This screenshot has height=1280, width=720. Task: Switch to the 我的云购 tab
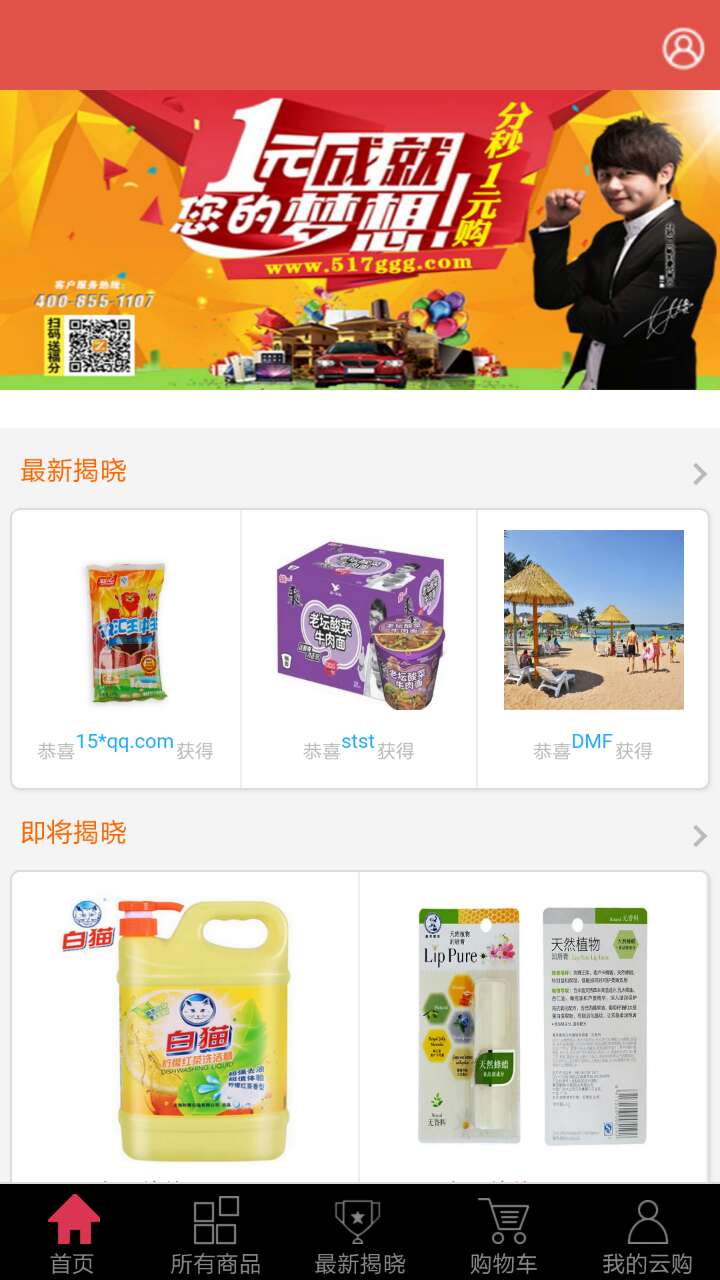tap(647, 1234)
